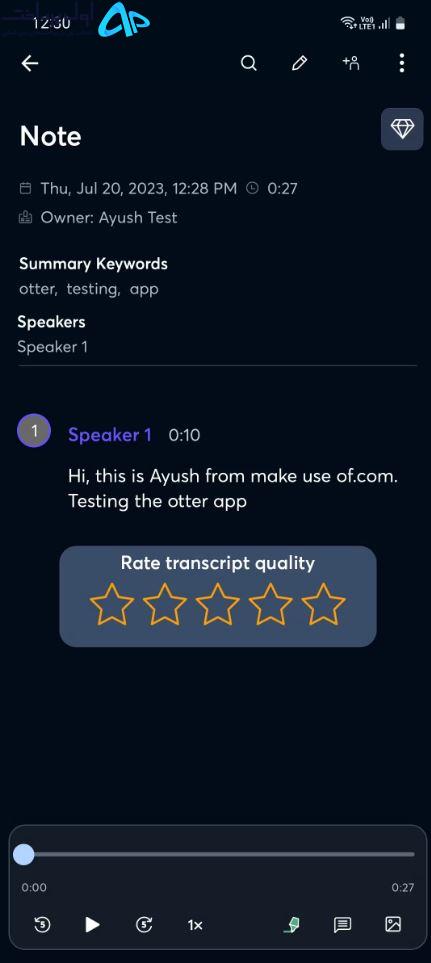431x963 pixels.
Task: Play the recording
Action: (x=92, y=924)
